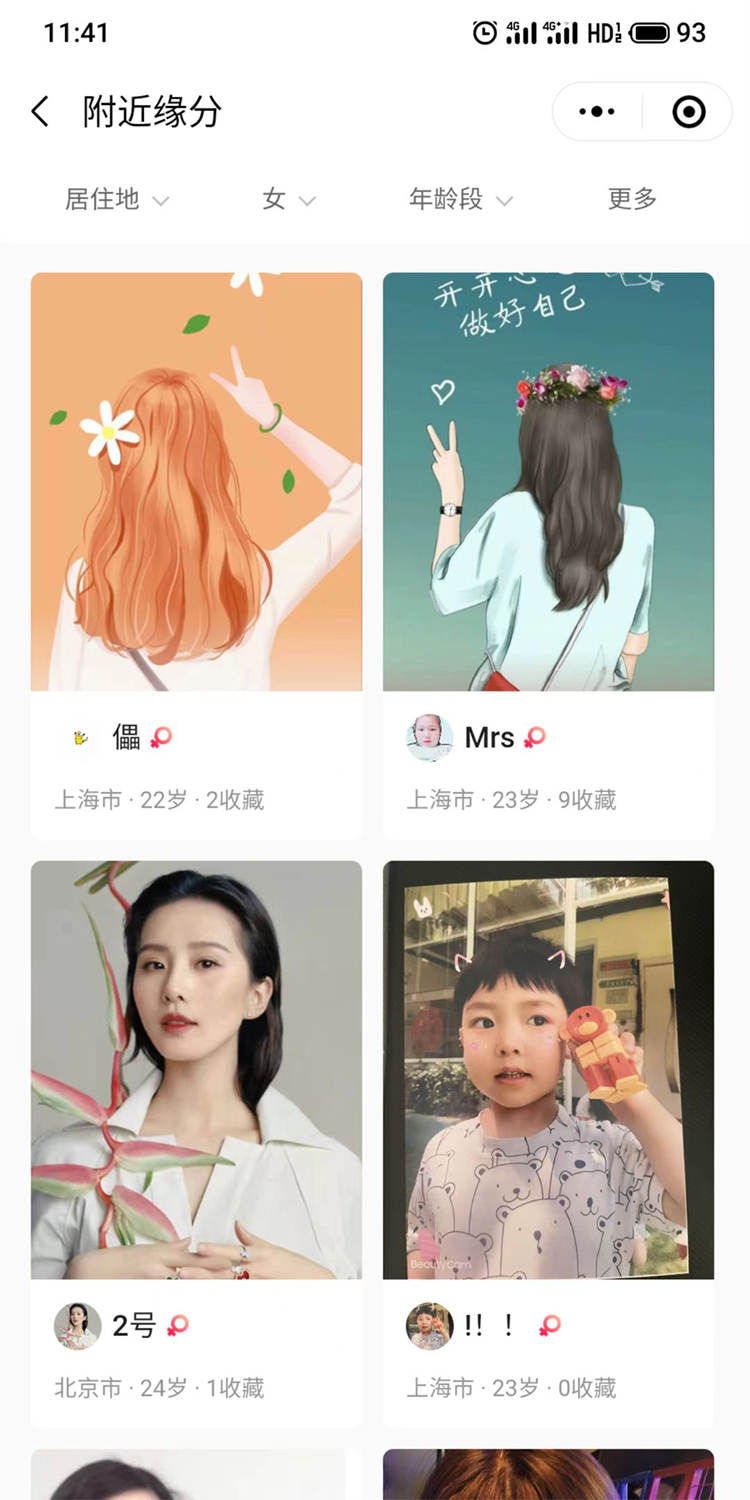Expand the 女 gender filter dropdown

[289, 199]
